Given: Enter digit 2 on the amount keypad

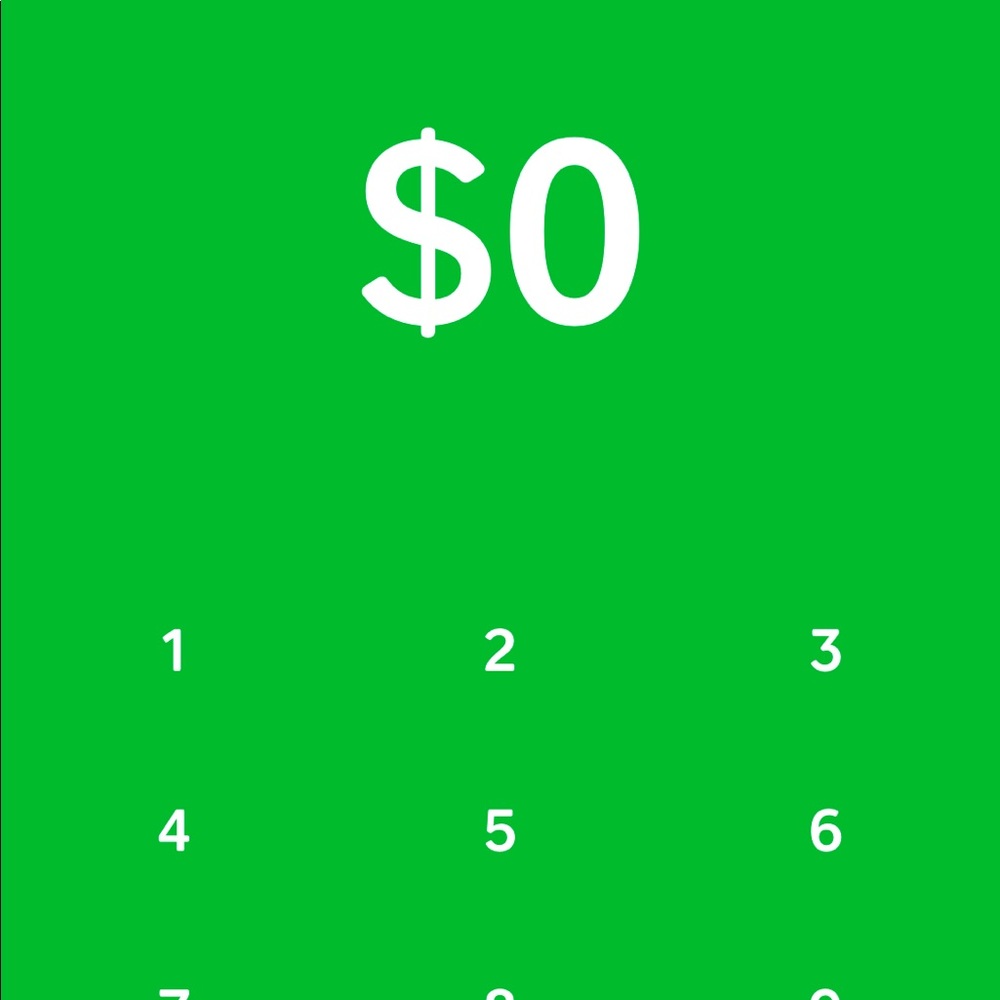Looking at the screenshot, I should [x=499, y=651].
